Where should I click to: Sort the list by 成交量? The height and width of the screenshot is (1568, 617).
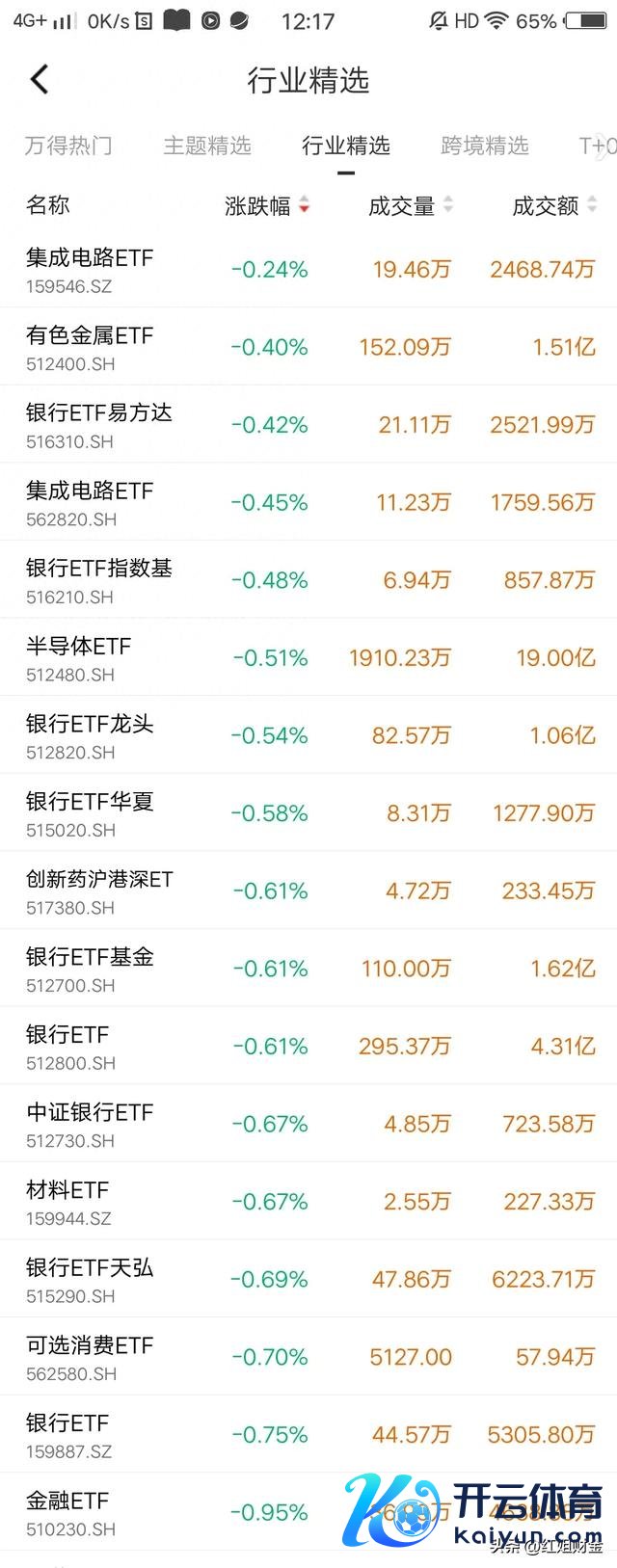(410, 205)
